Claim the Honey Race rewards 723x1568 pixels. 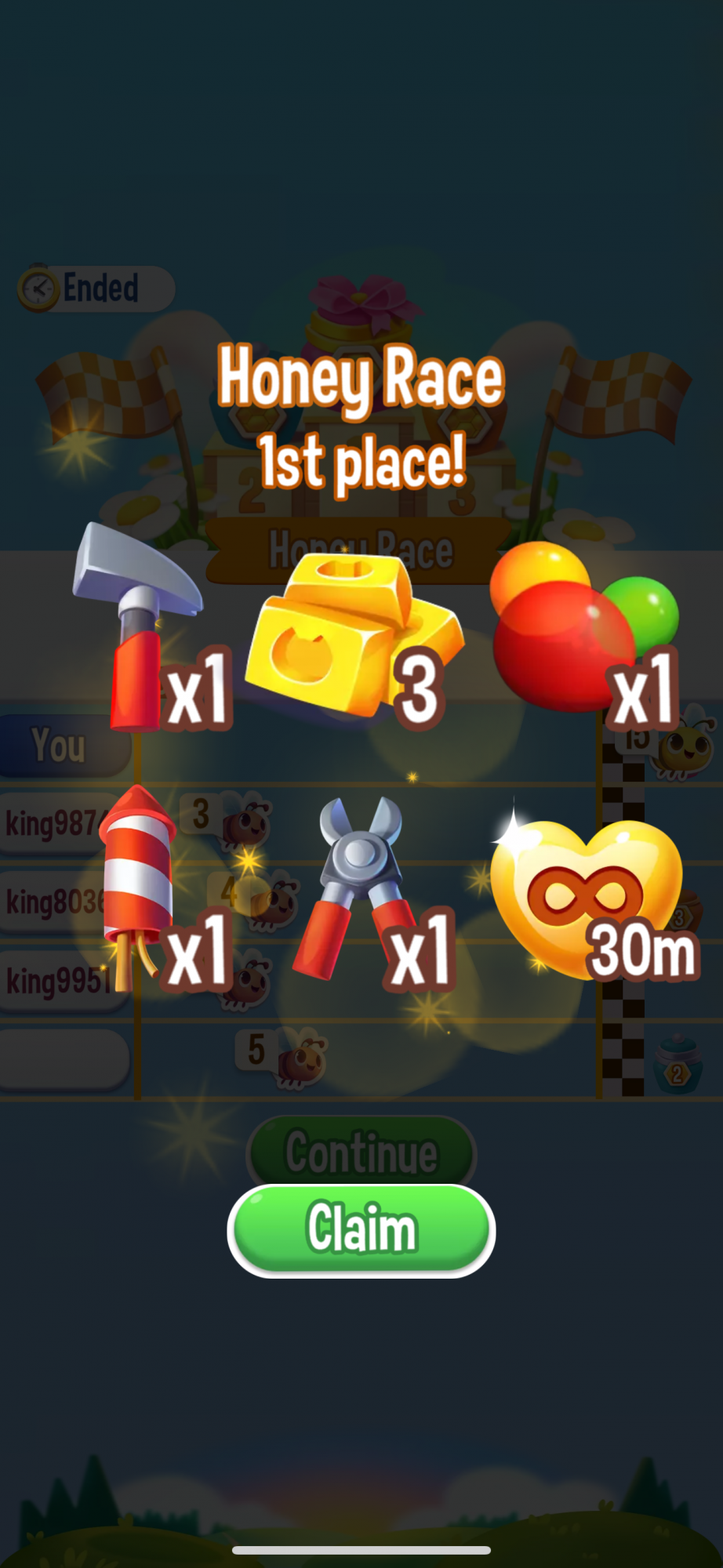(x=361, y=1229)
